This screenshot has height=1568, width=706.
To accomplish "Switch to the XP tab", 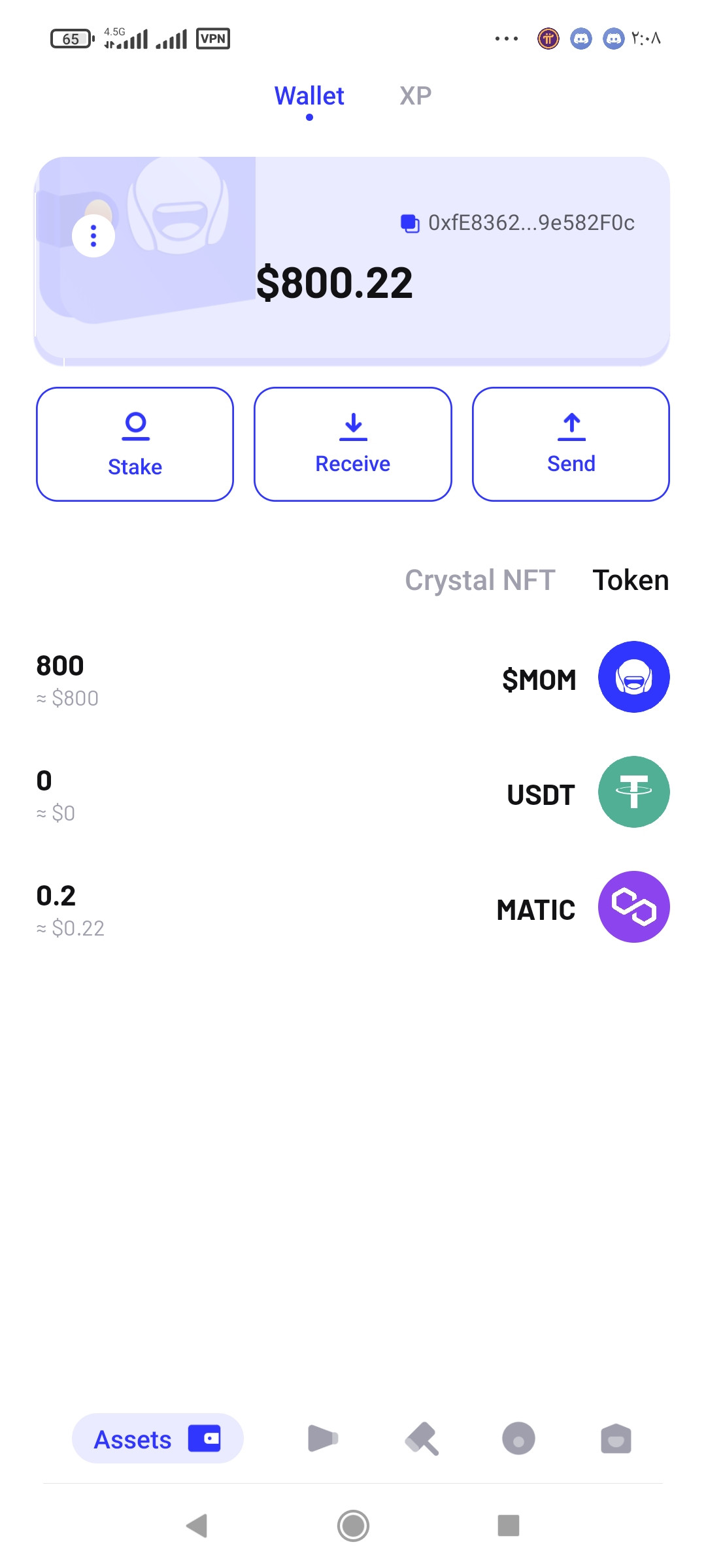I will coord(416,96).
